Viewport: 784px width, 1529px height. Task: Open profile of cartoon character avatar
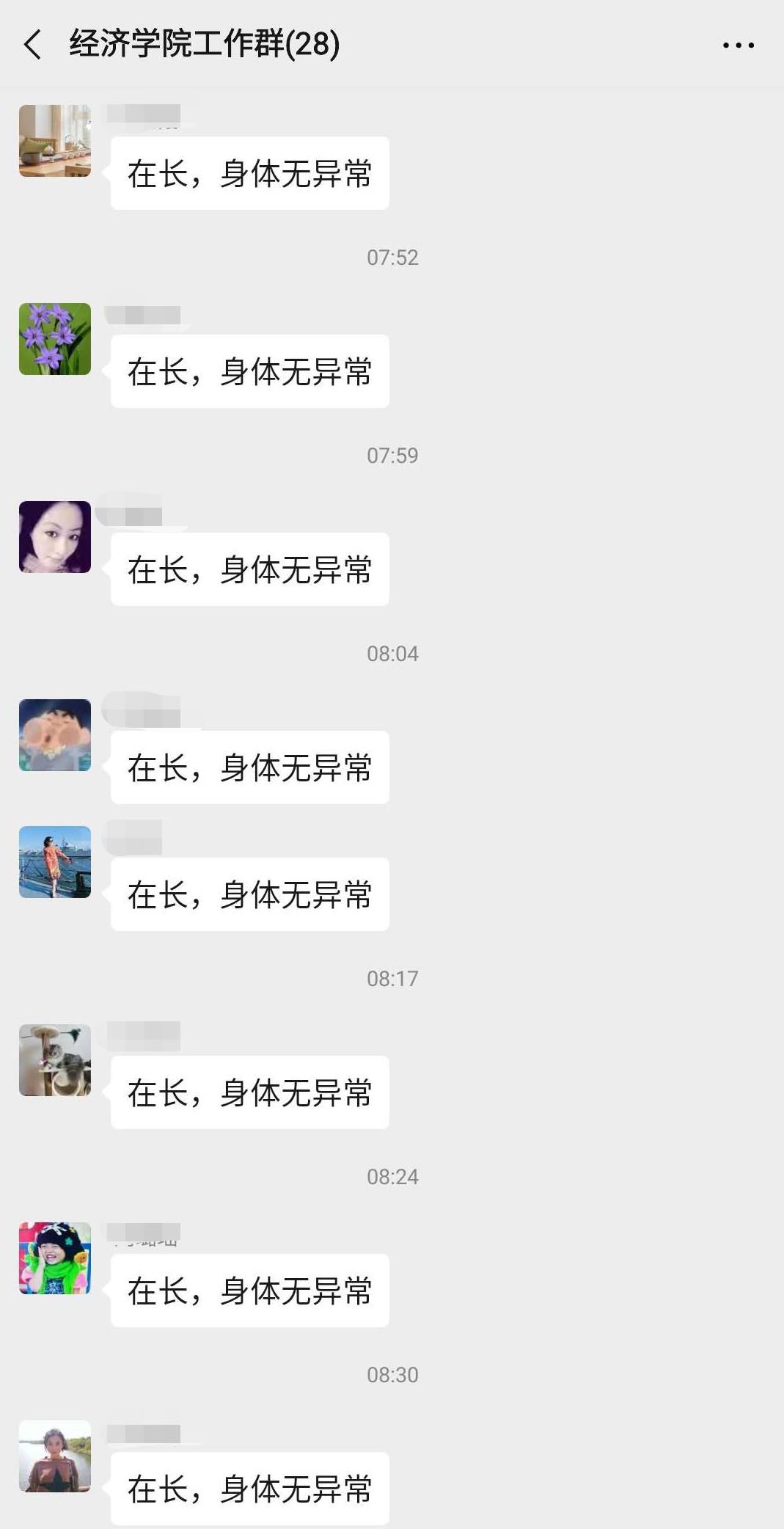(55, 735)
